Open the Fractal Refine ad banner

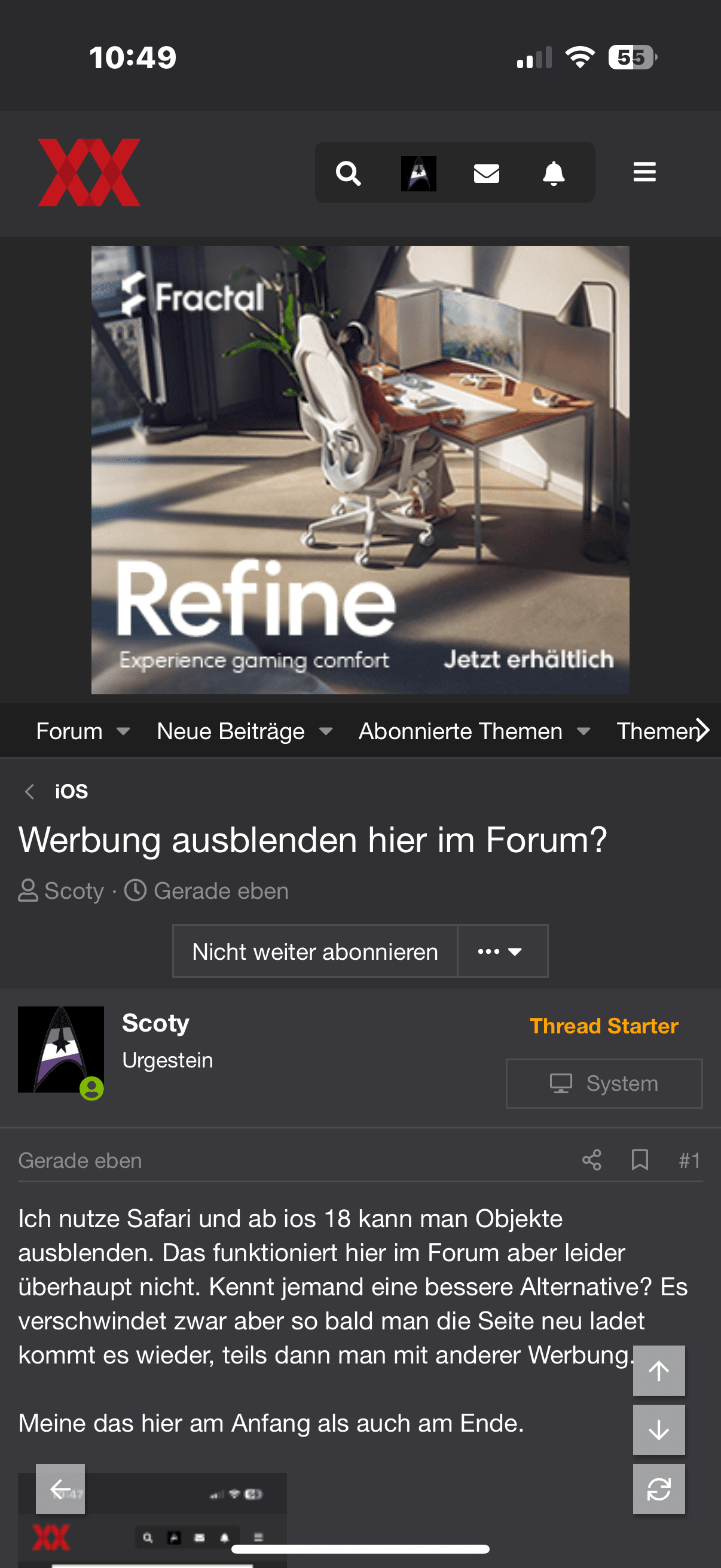(360, 469)
